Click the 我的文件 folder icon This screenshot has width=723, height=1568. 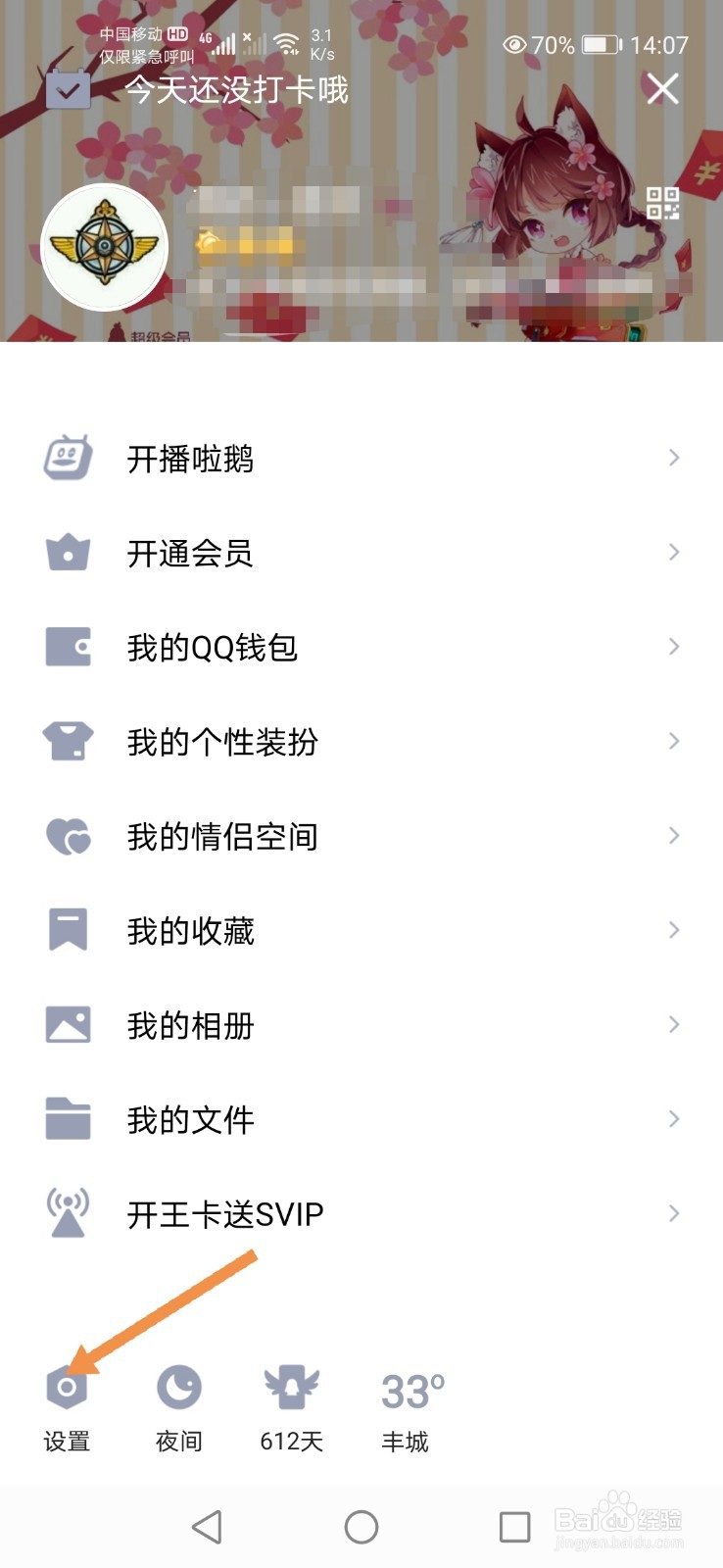(66, 1117)
